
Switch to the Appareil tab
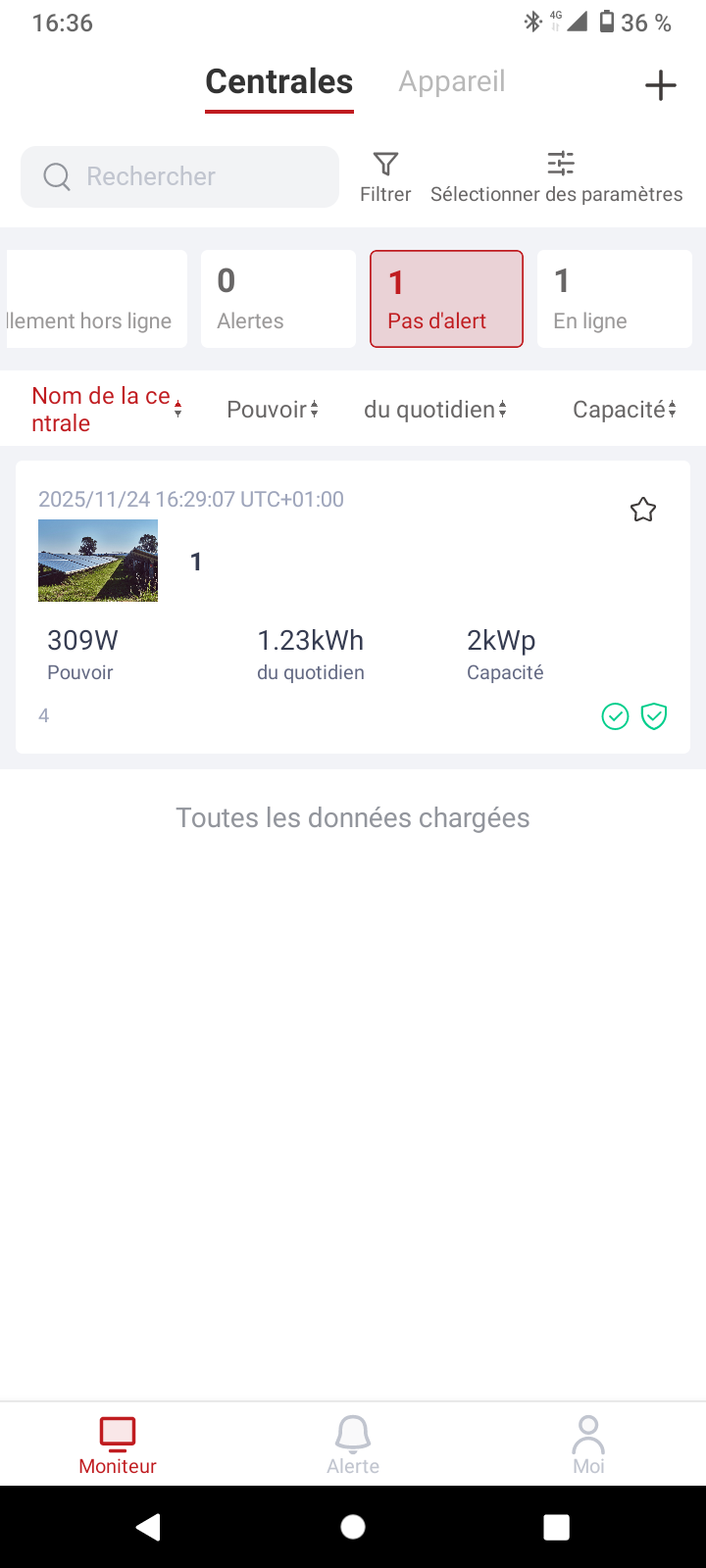[x=451, y=81]
